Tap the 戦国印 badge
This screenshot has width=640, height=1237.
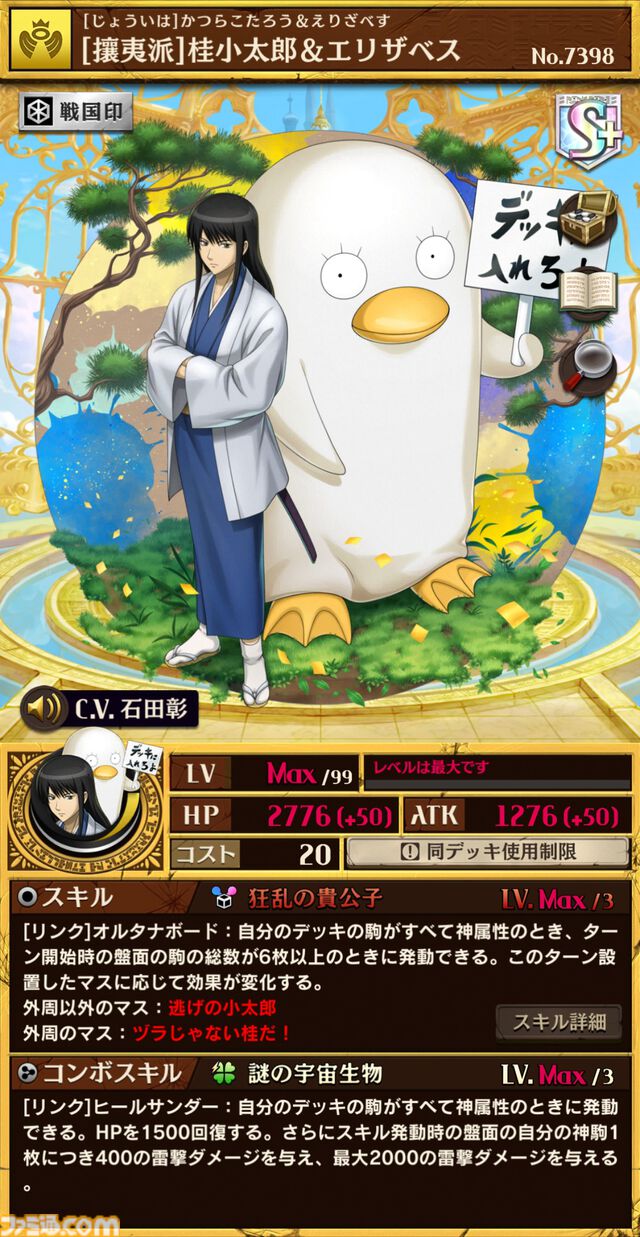click(75, 112)
